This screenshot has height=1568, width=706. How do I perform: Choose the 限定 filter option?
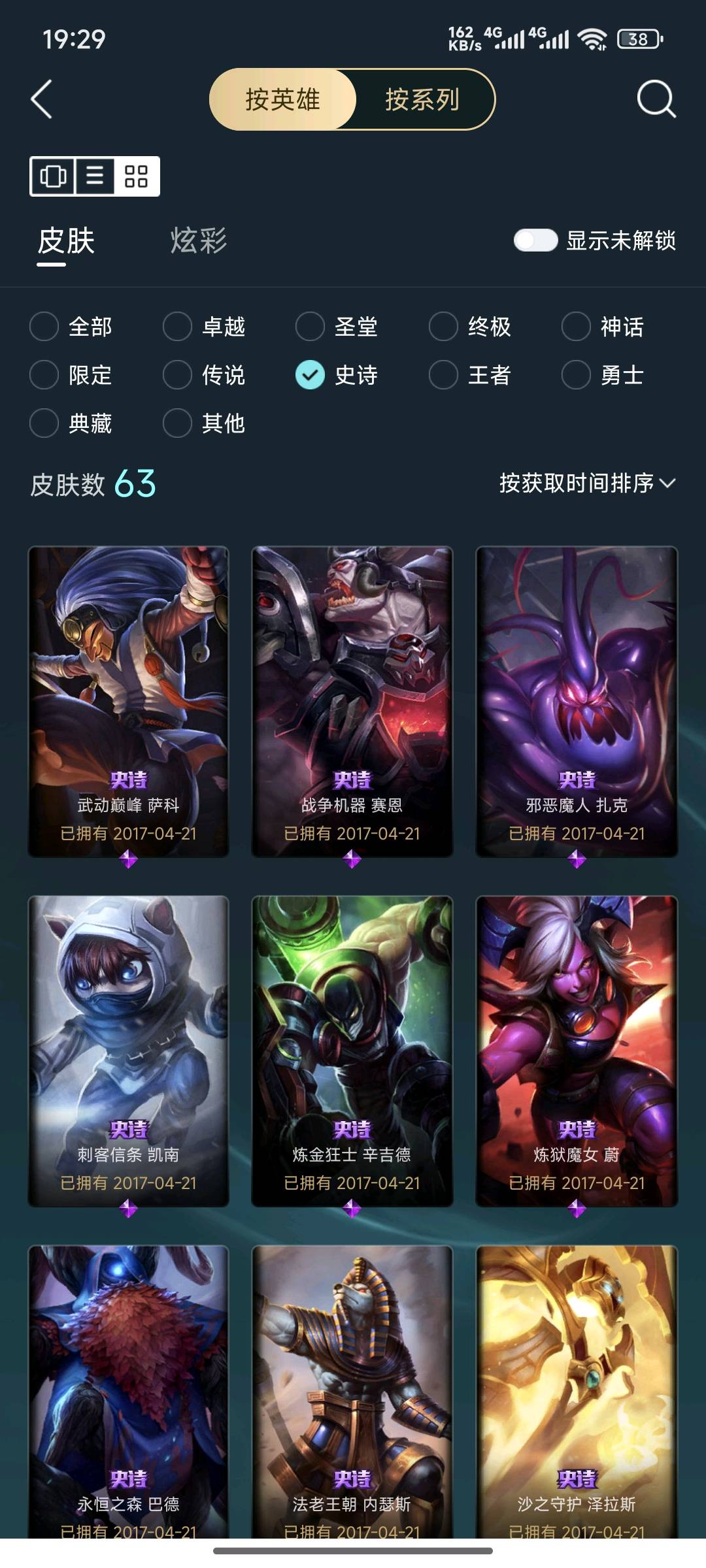pos(45,375)
